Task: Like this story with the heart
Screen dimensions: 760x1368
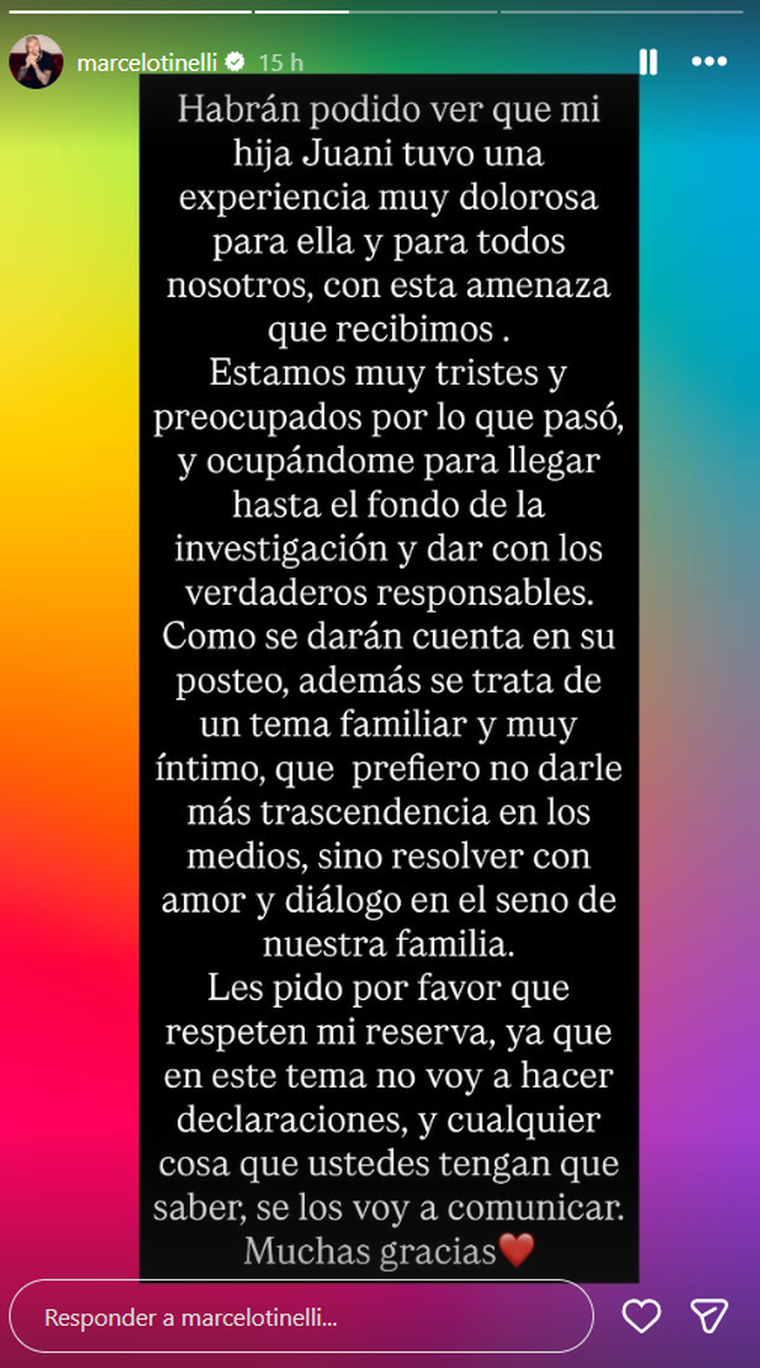Action: [x=641, y=1316]
